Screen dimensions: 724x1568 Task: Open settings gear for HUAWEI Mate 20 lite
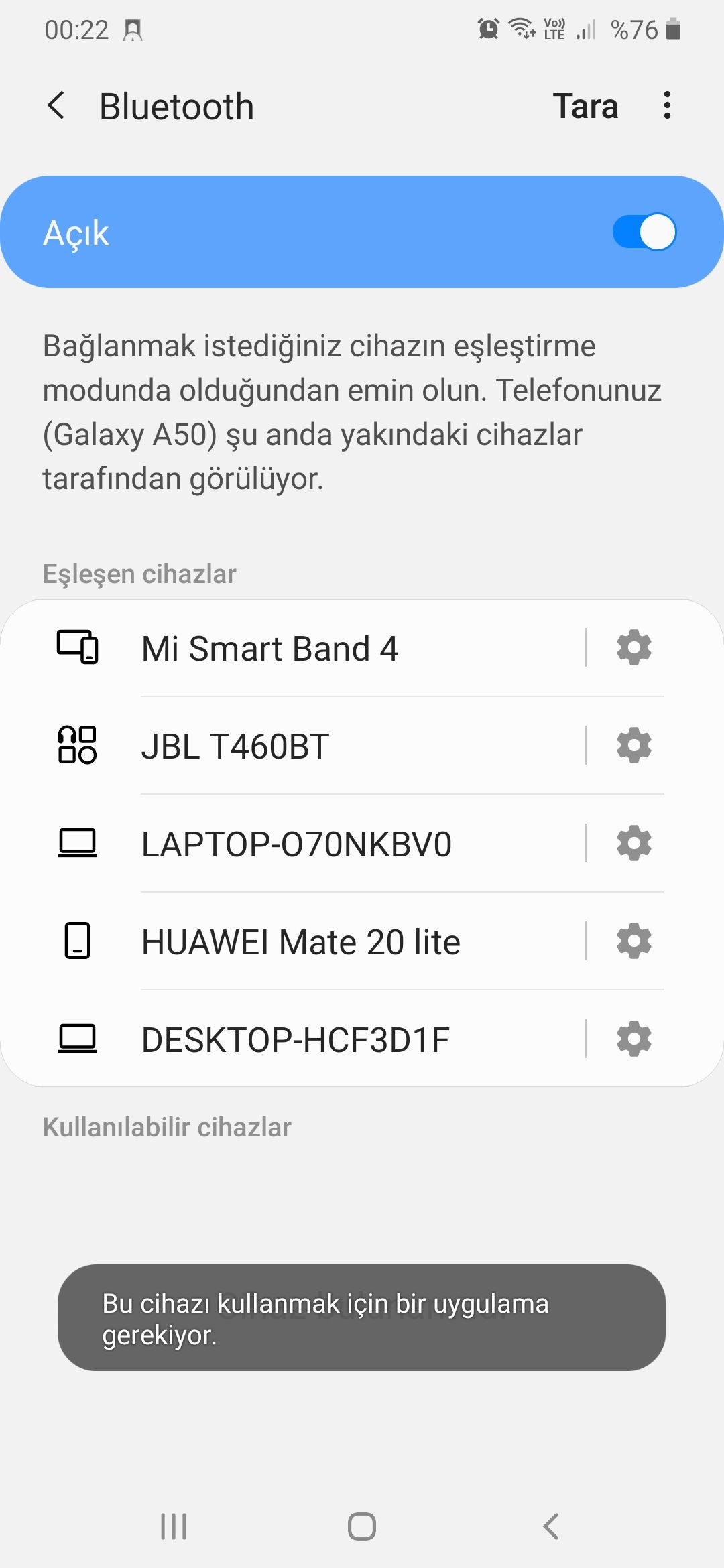pos(633,941)
